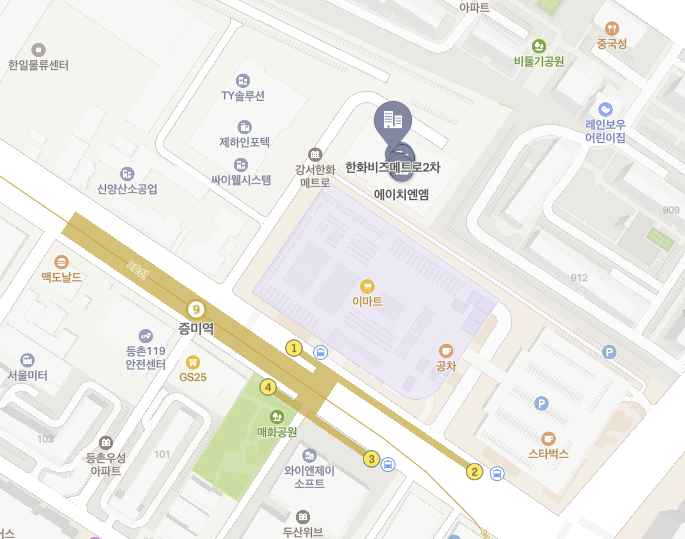This screenshot has width=685, height=539.
Task: Select the 신양산소공업 marker
Action: (x=127, y=173)
